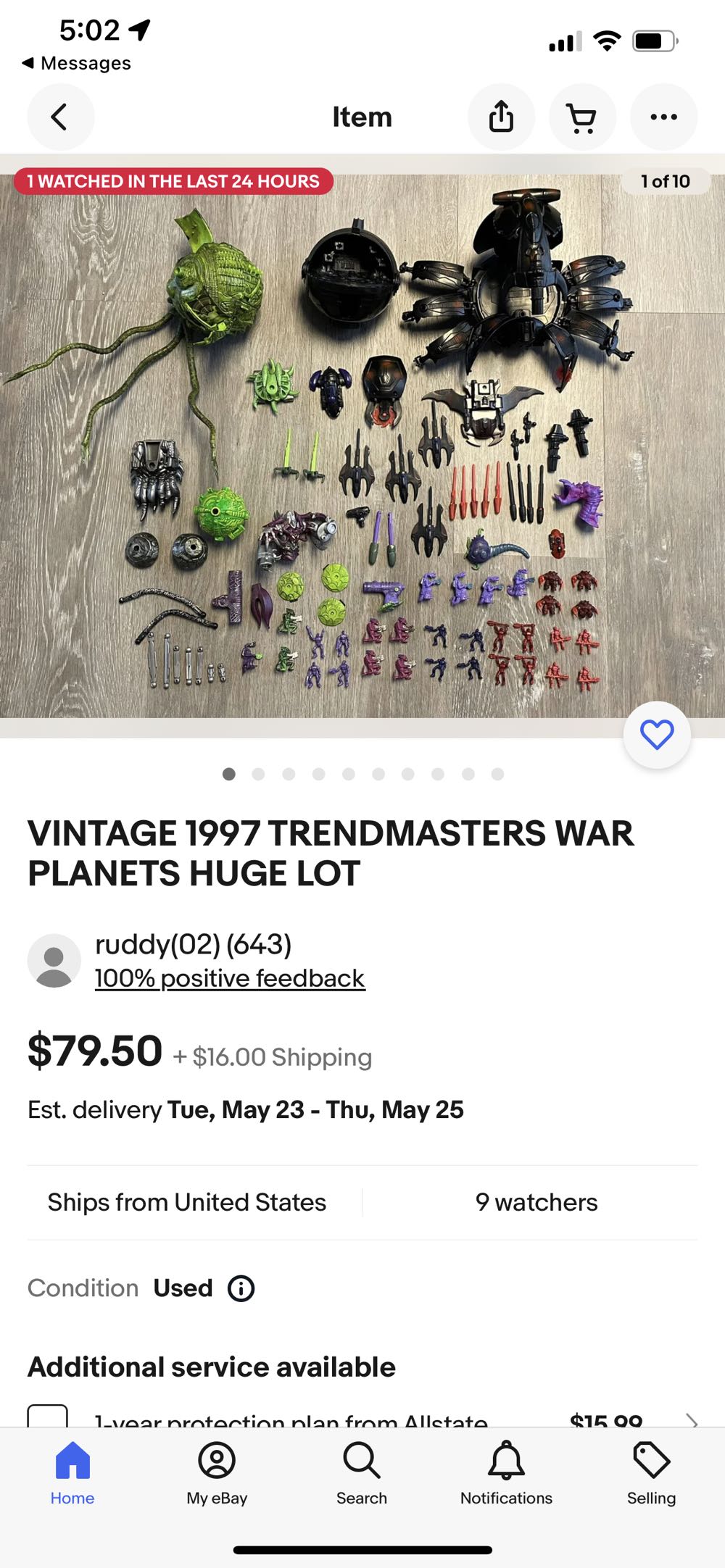Viewport: 725px width, 1568px height.
Task: Return to Messages via status bar link
Action: pyautogui.click(x=77, y=63)
